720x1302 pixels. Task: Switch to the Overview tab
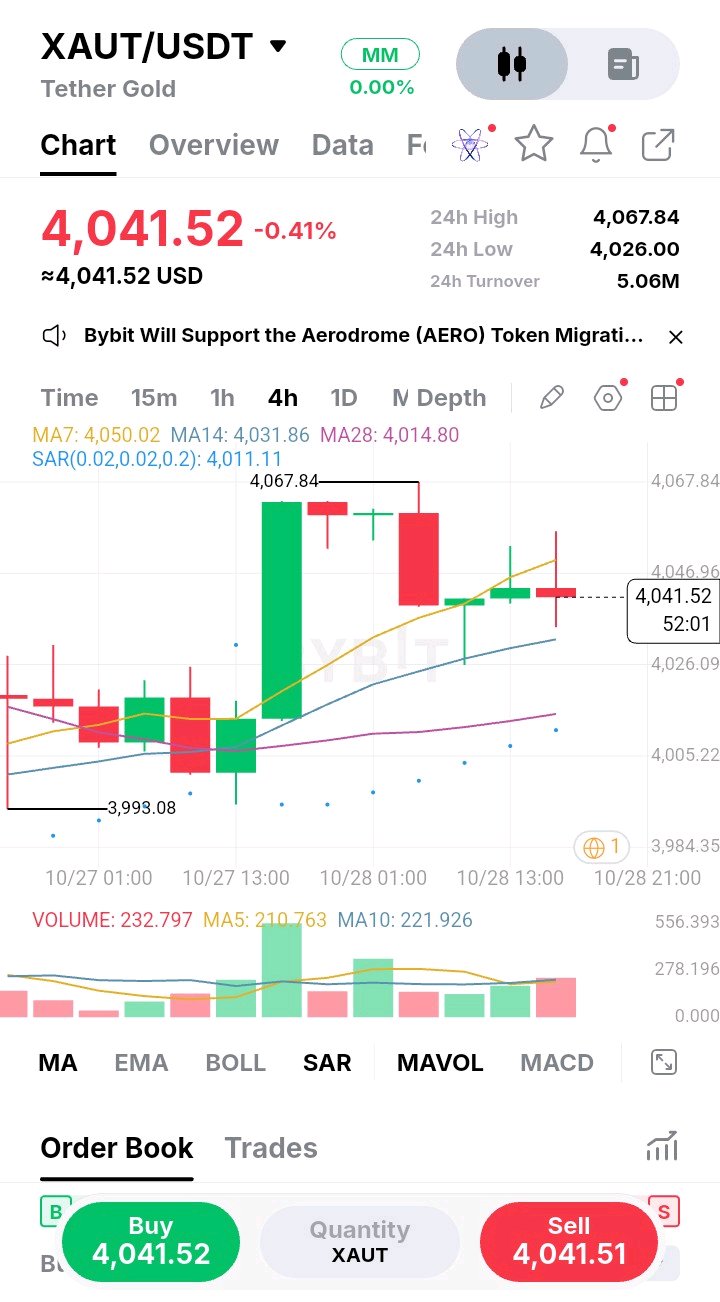point(214,145)
